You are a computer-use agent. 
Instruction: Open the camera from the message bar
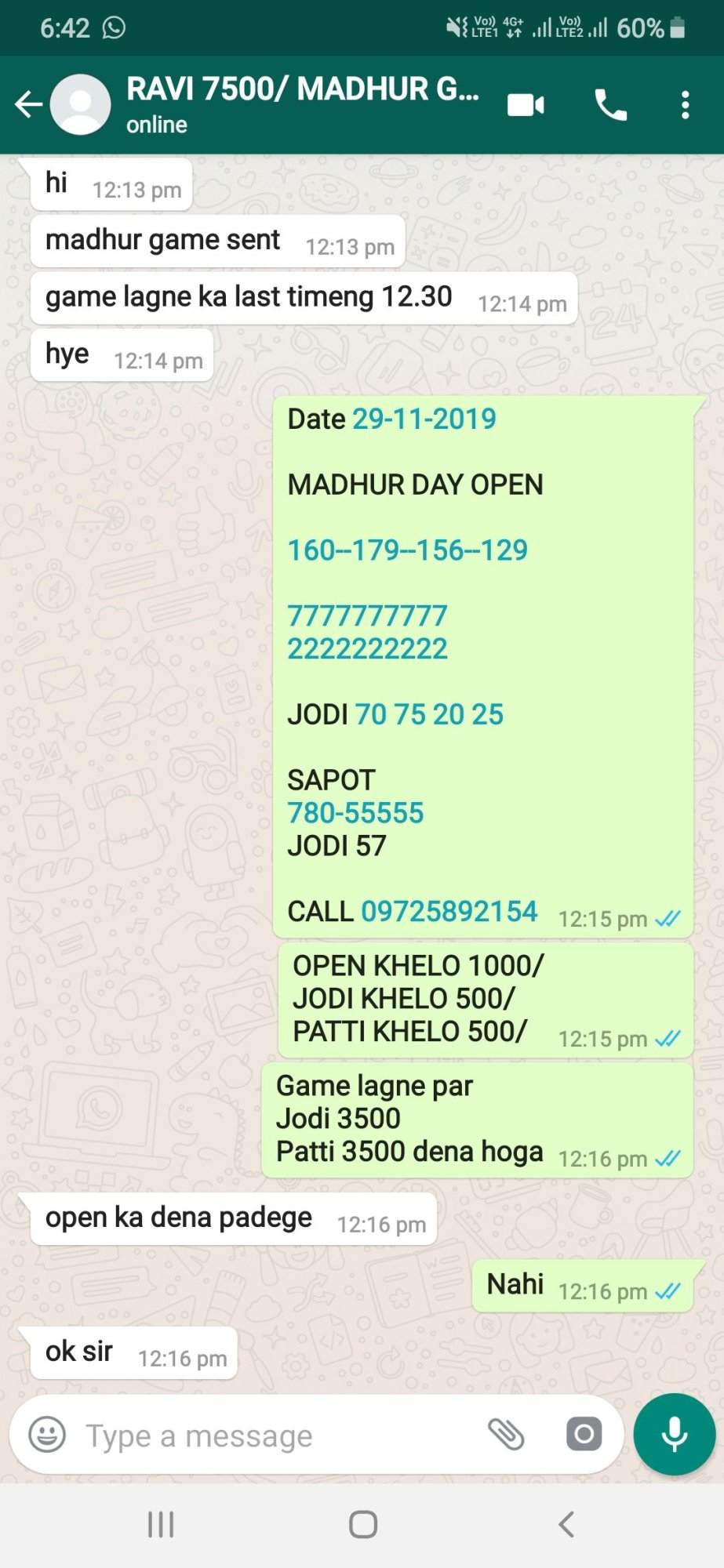click(x=584, y=1435)
